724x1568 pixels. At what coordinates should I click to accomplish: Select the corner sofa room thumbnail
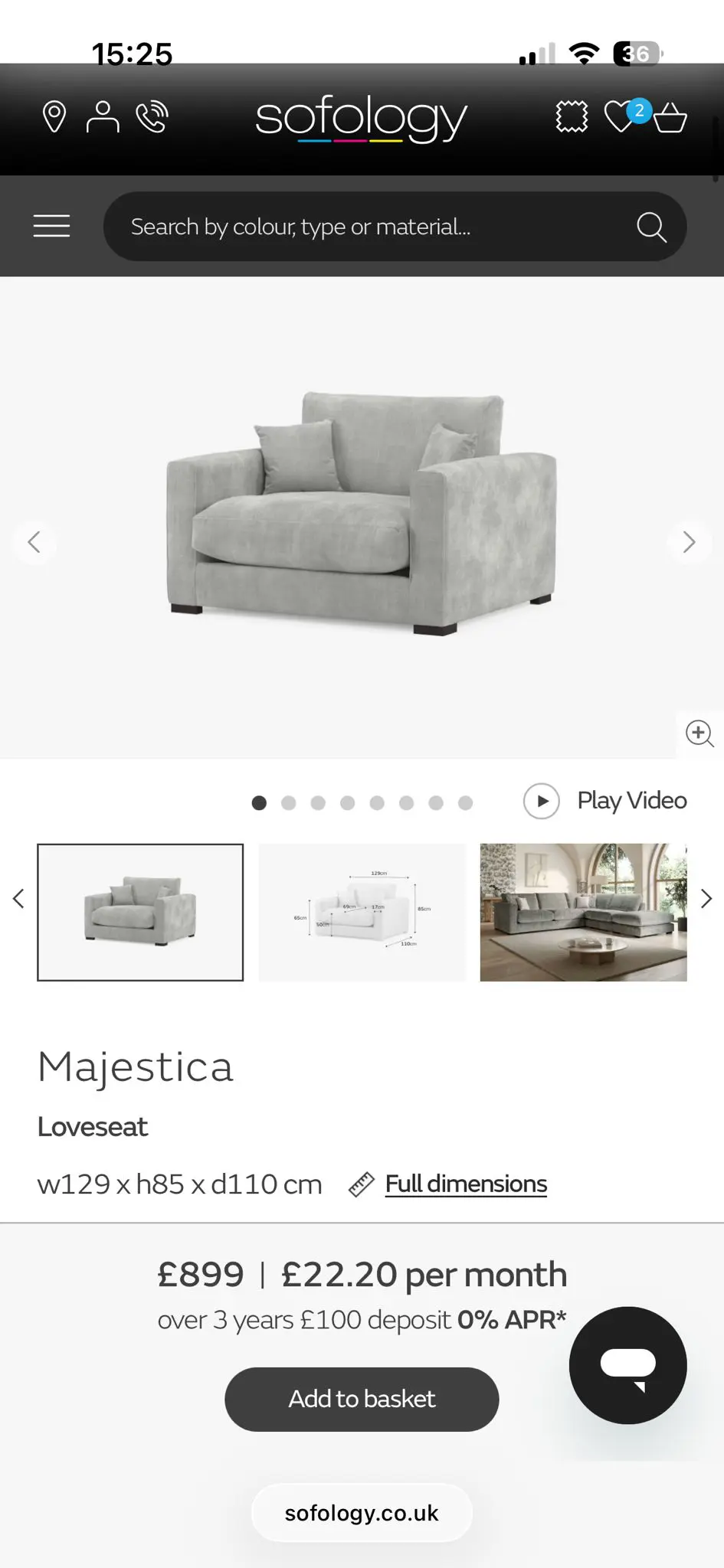coord(583,912)
